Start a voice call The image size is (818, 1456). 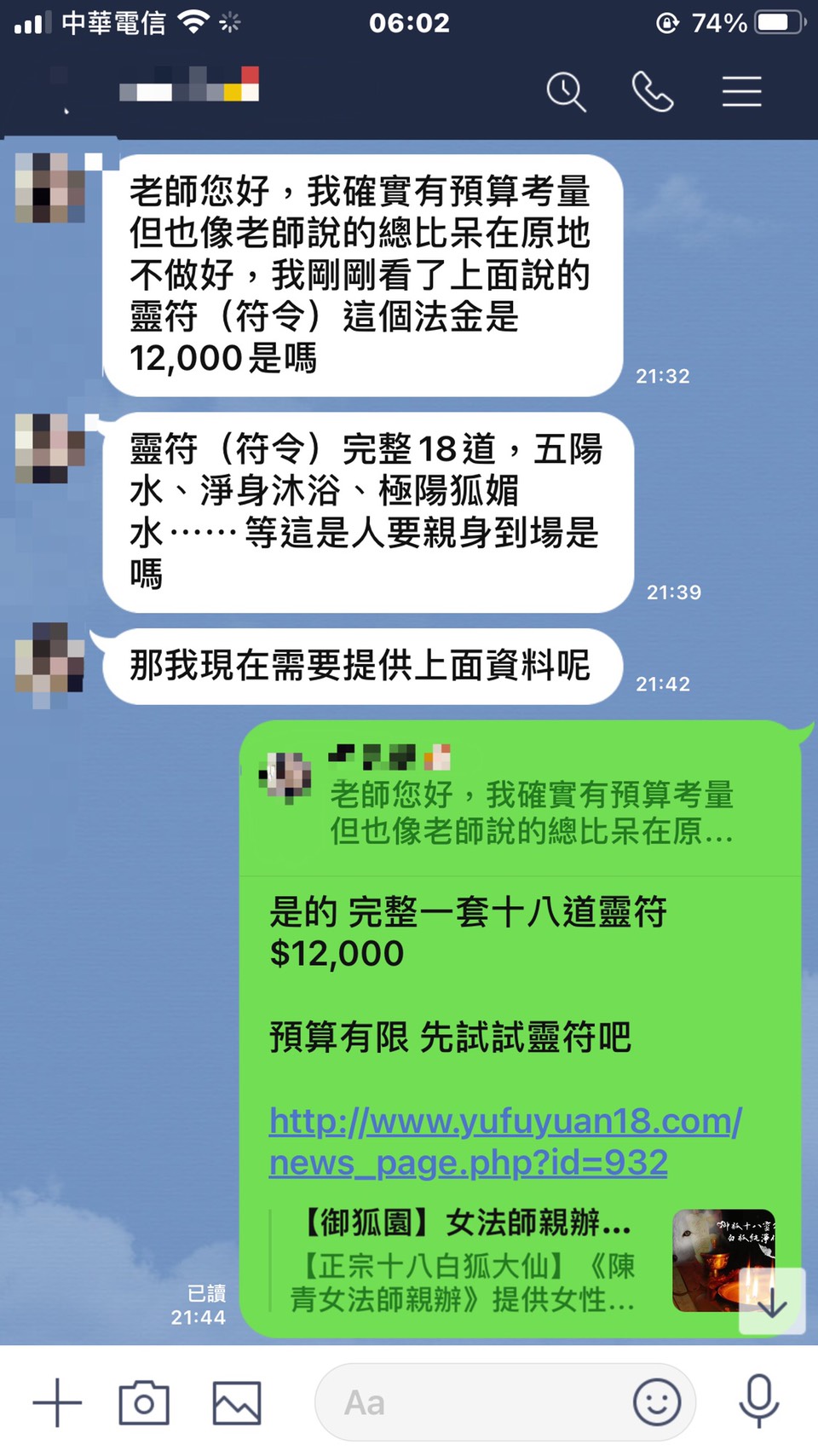[653, 91]
